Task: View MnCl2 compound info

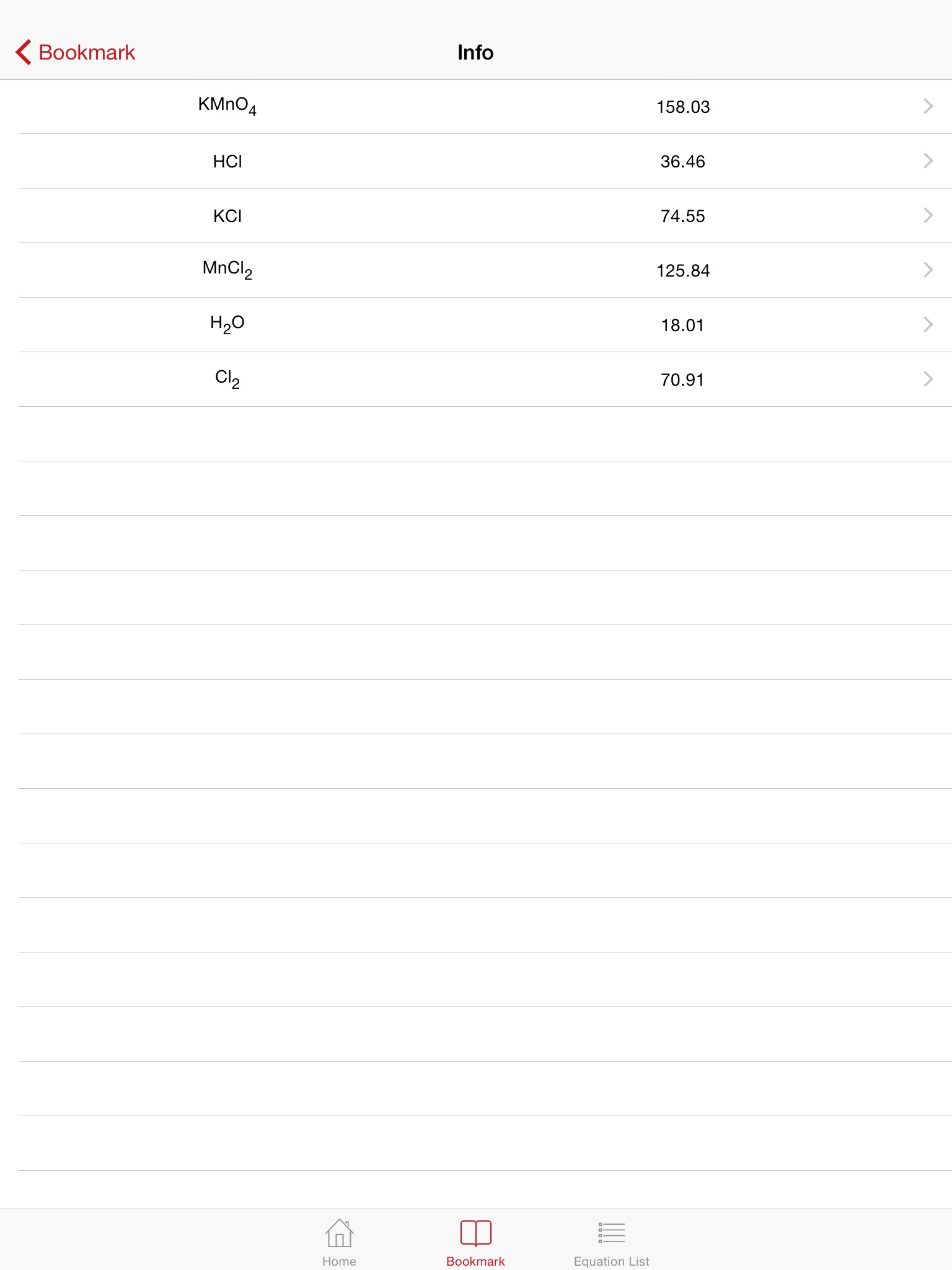Action: tap(476, 270)
